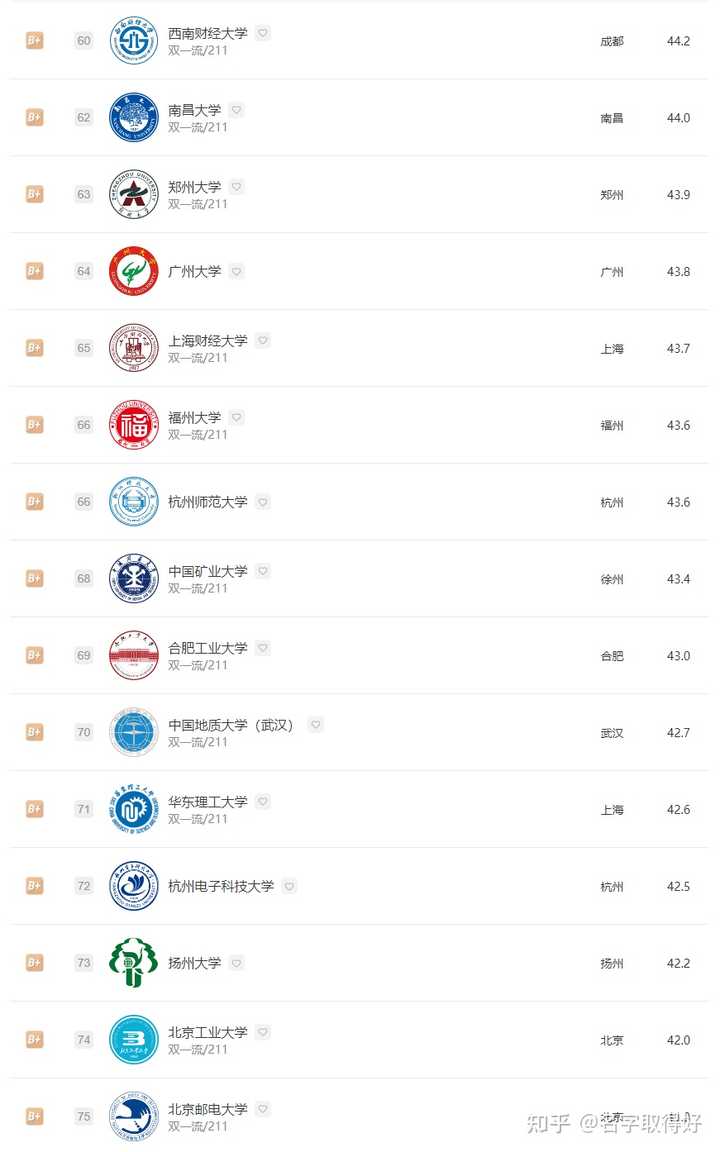The height and width of the screenshot is (1152, 720).
Task: Open the 南昌大学 ranking entry
Action: click(x=194, y=110)
